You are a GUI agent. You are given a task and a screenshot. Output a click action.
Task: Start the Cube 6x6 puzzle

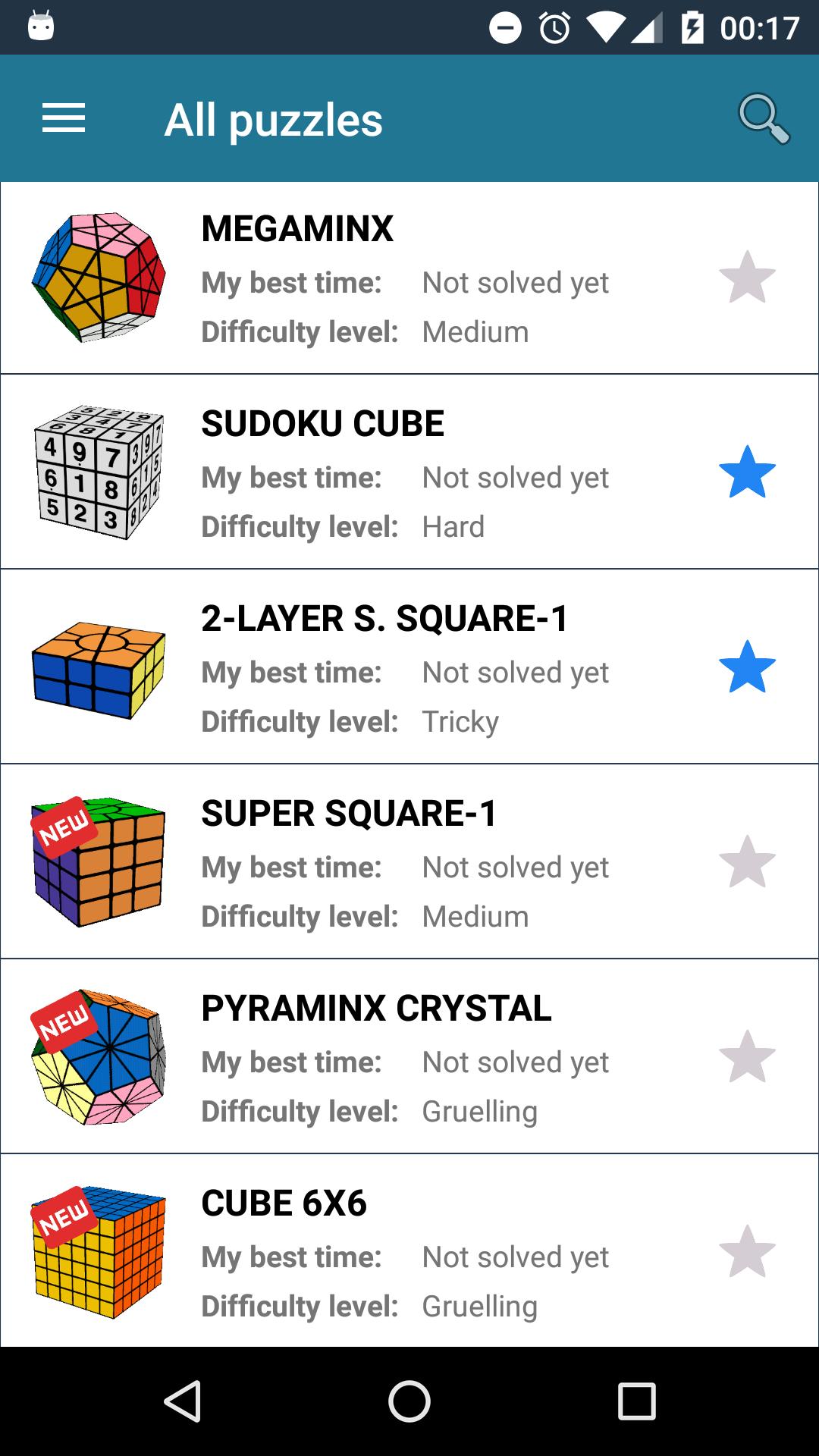tap(379, 1251)
